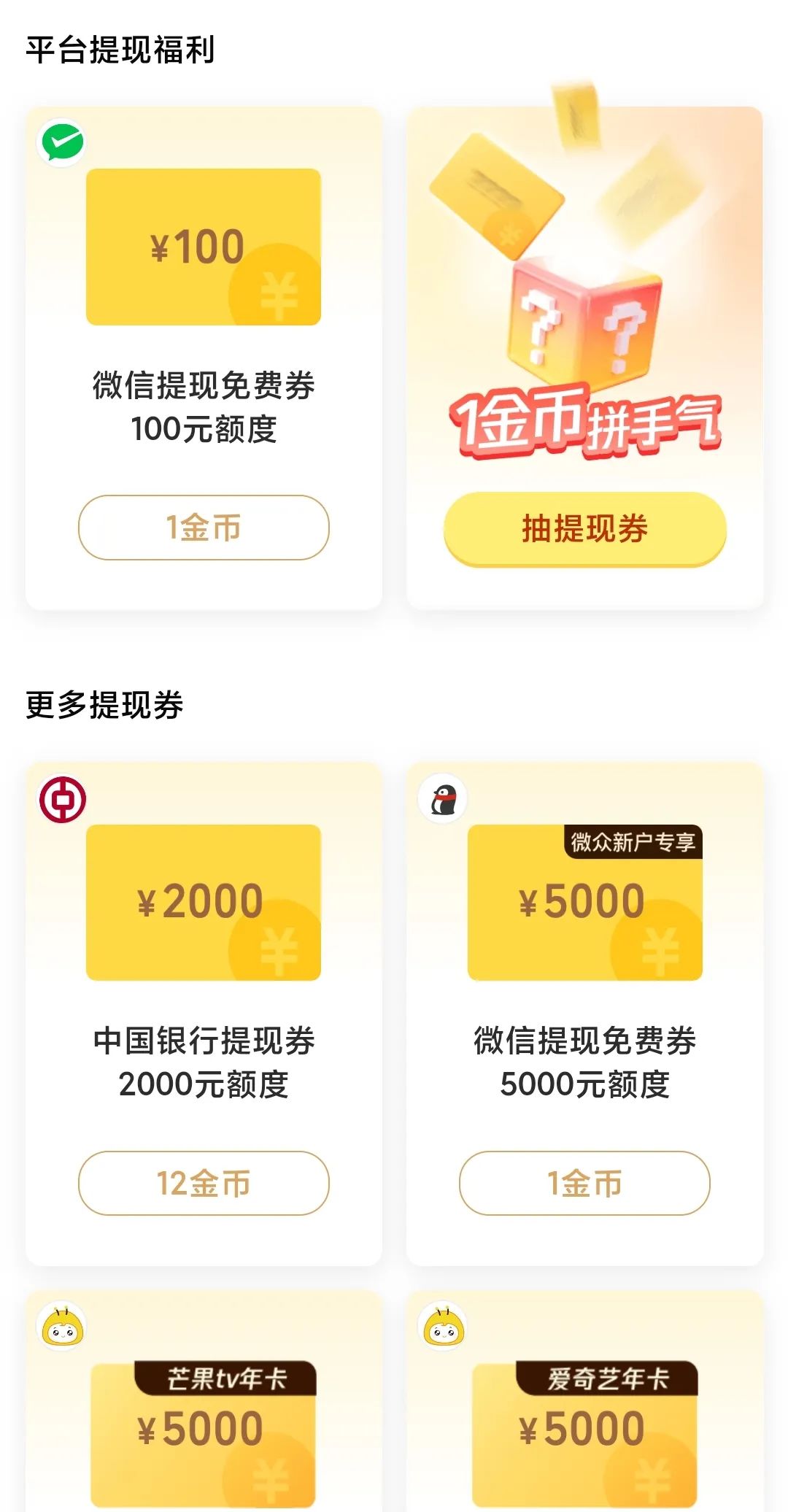This screenshot has height=1512, width=788.
Task: Click the bee mascot icon on the 芒果tv card
Action: coord(63,1328)
